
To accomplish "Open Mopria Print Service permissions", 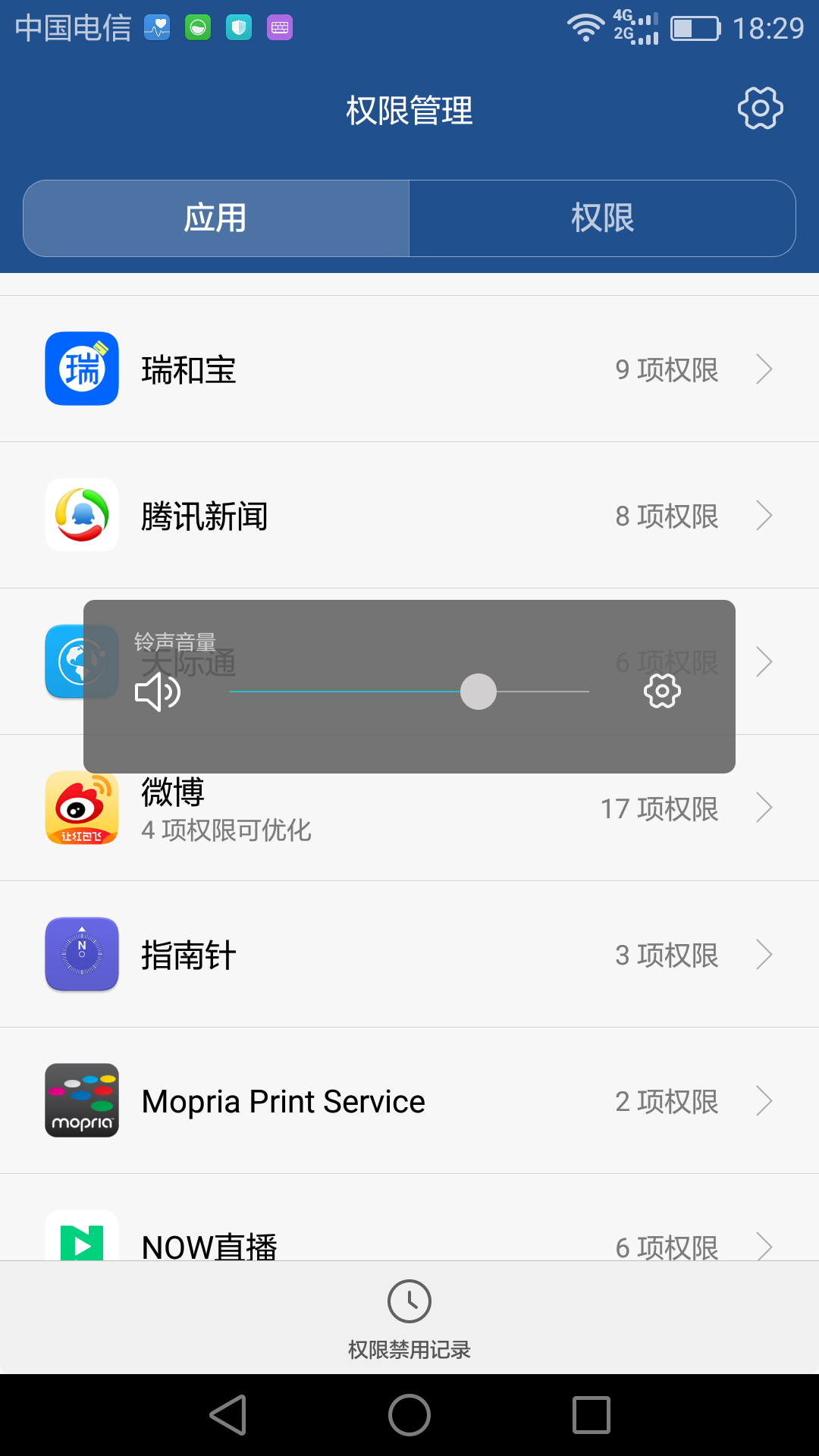I will (409, 1101).
